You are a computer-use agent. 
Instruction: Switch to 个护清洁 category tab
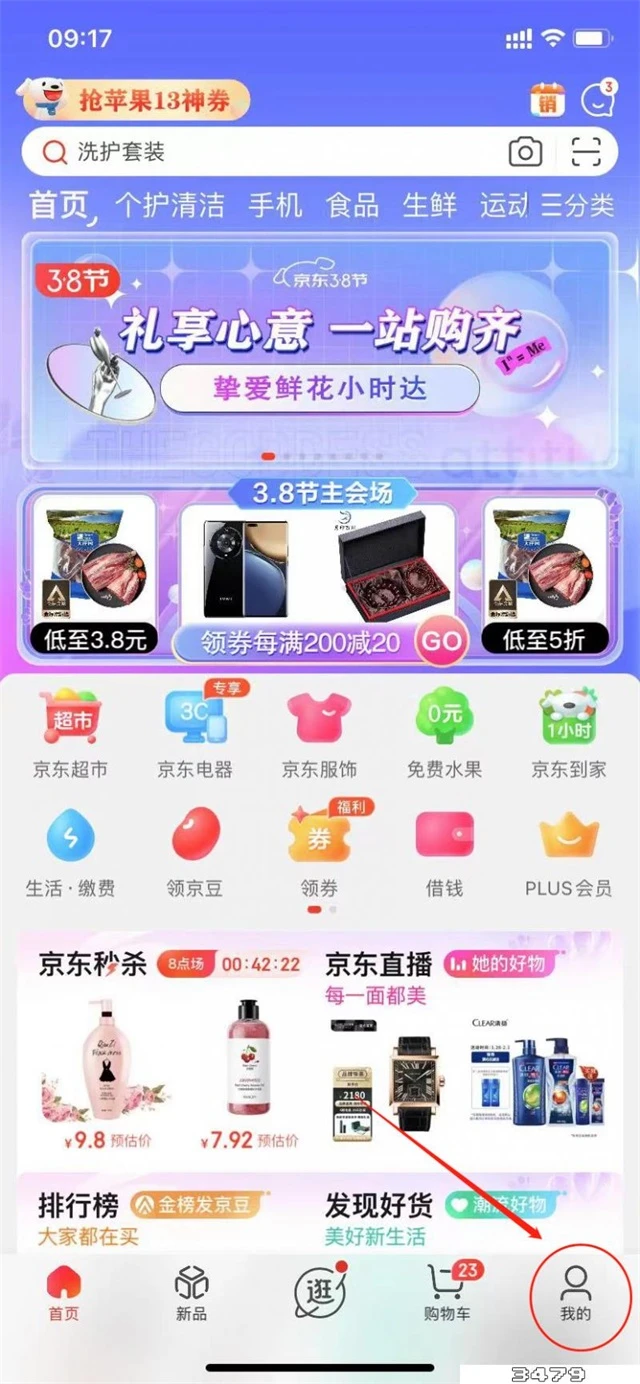[170, 206]
